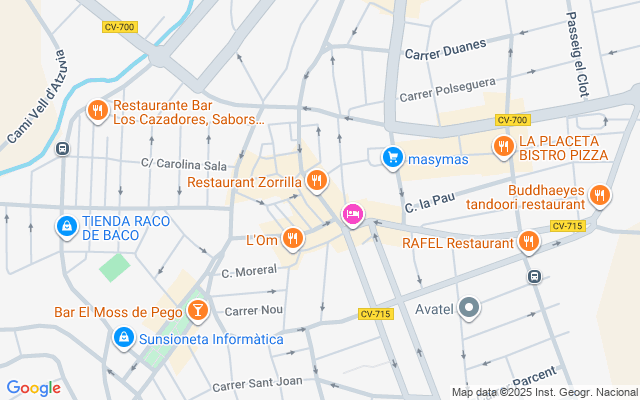This screenshot has width=640, height=400.
Task: Tap the Avatel location marker
Action: [469, 309]
